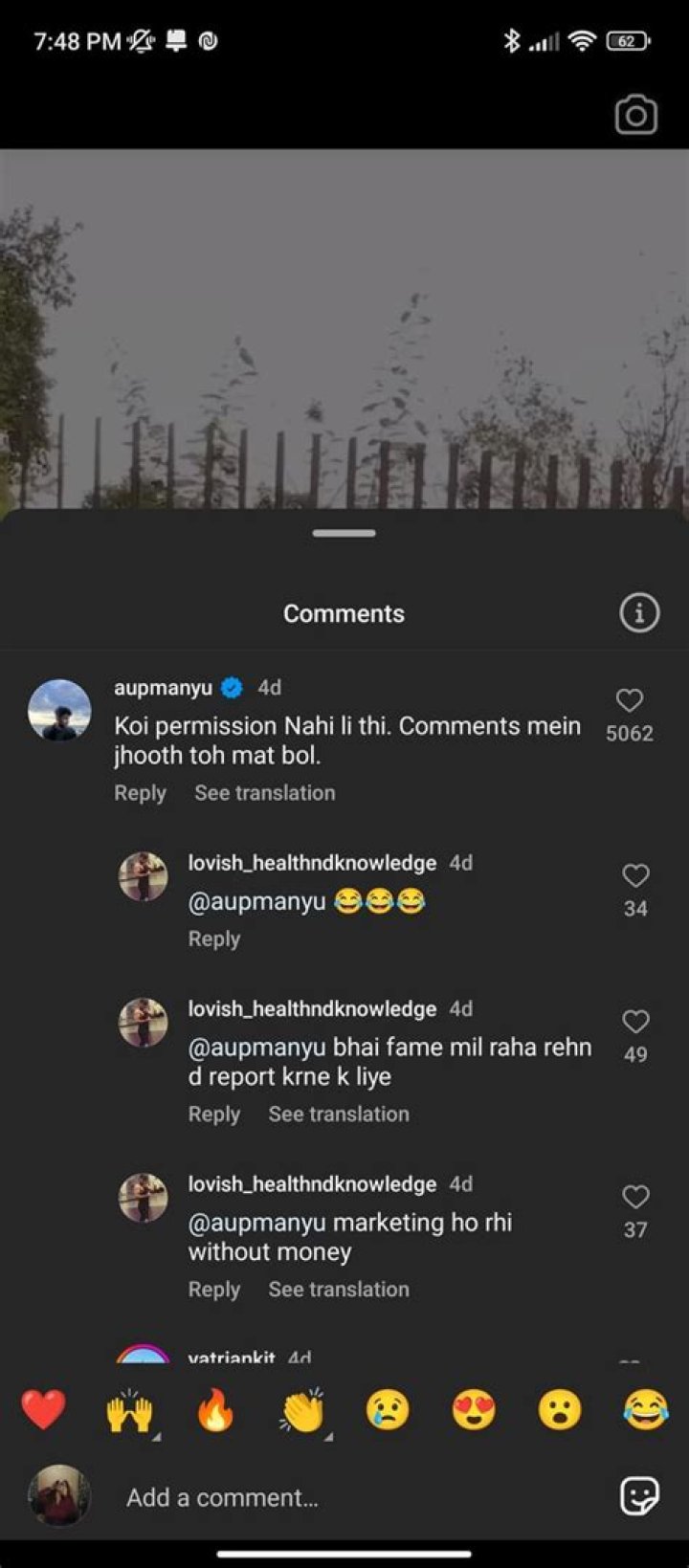The width and height of the screenshot is (689, 1568).
Task: Reply to aupmanyu's comment
Action: click(x=140, y=793)
